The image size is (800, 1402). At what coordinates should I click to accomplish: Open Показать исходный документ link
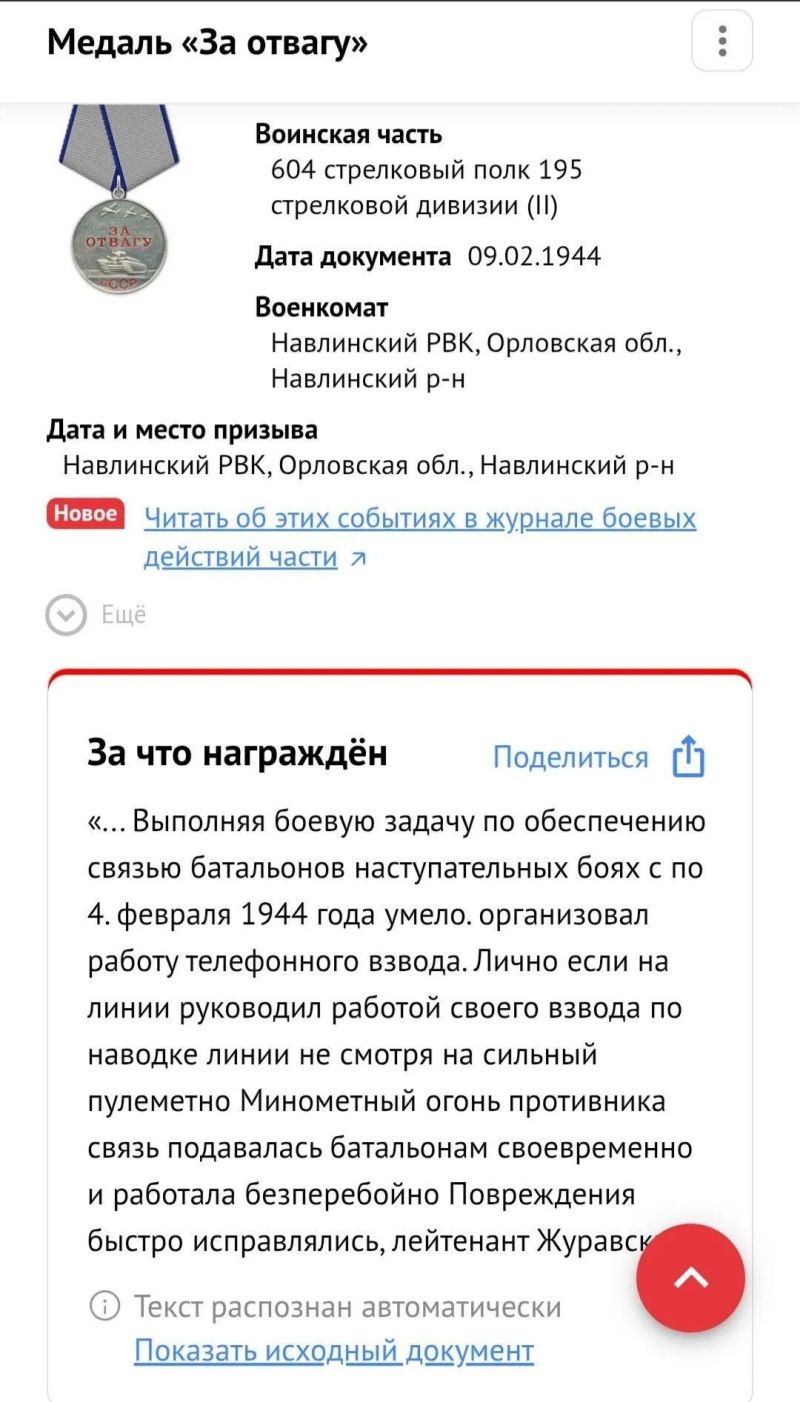tap(334, 1351)
